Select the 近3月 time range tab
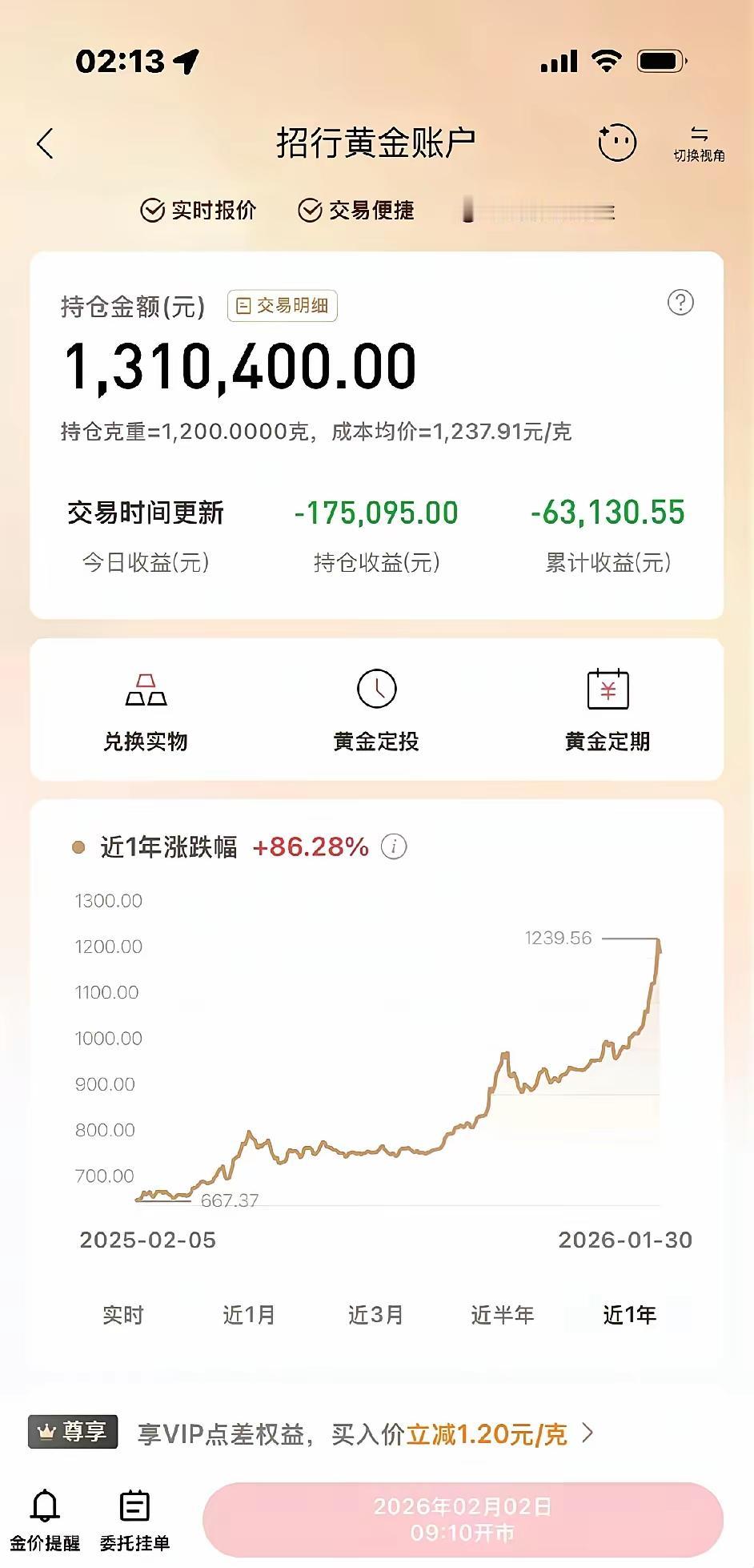Viewport: 754px width, 1568px height. point(376,1315)
